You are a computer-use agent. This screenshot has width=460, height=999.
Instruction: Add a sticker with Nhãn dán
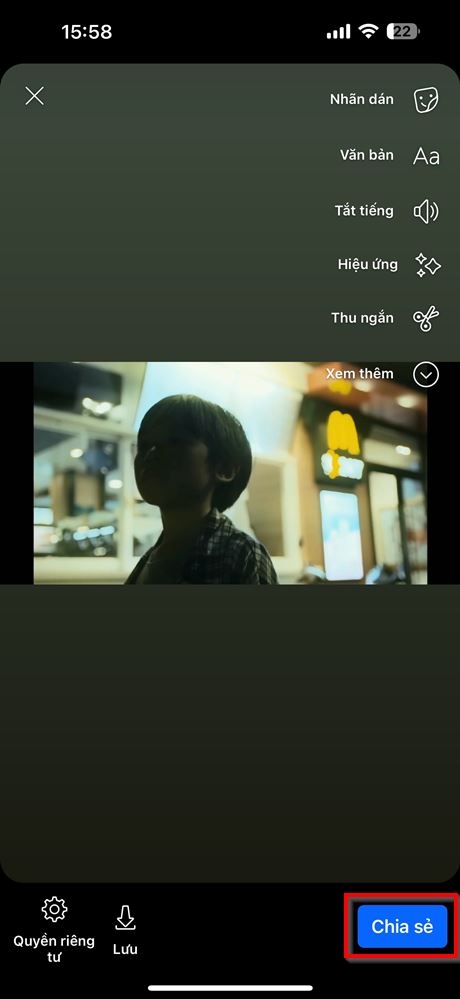click(x=384, y=100)
